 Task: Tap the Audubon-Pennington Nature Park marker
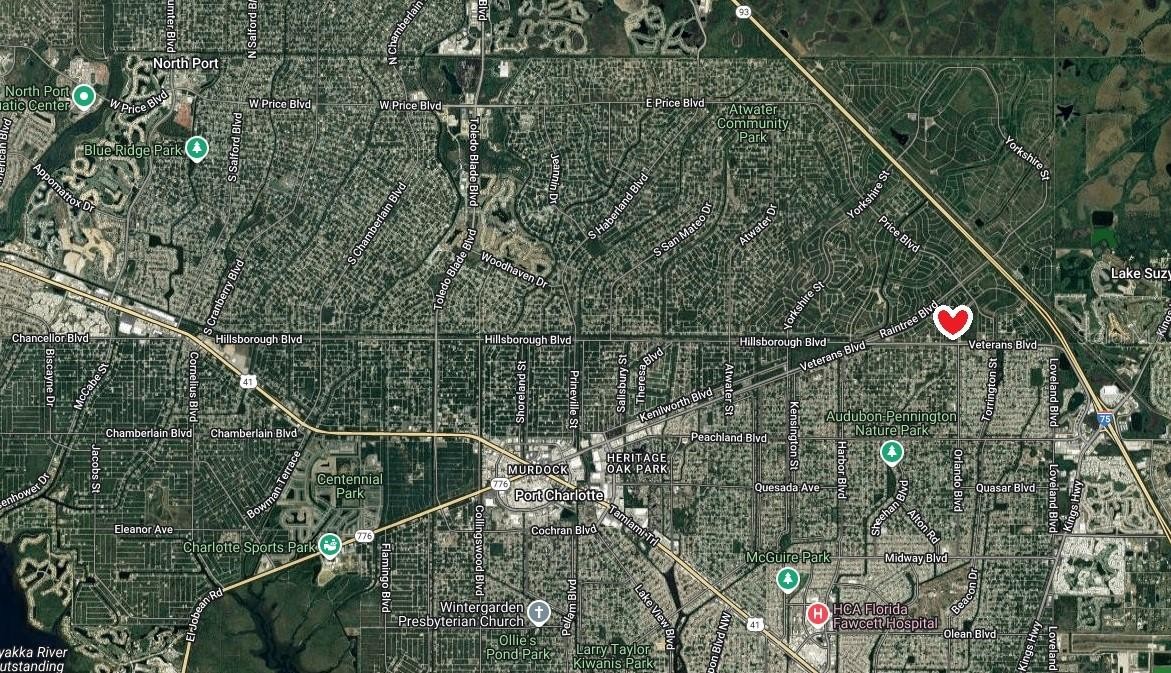[890, 453]
